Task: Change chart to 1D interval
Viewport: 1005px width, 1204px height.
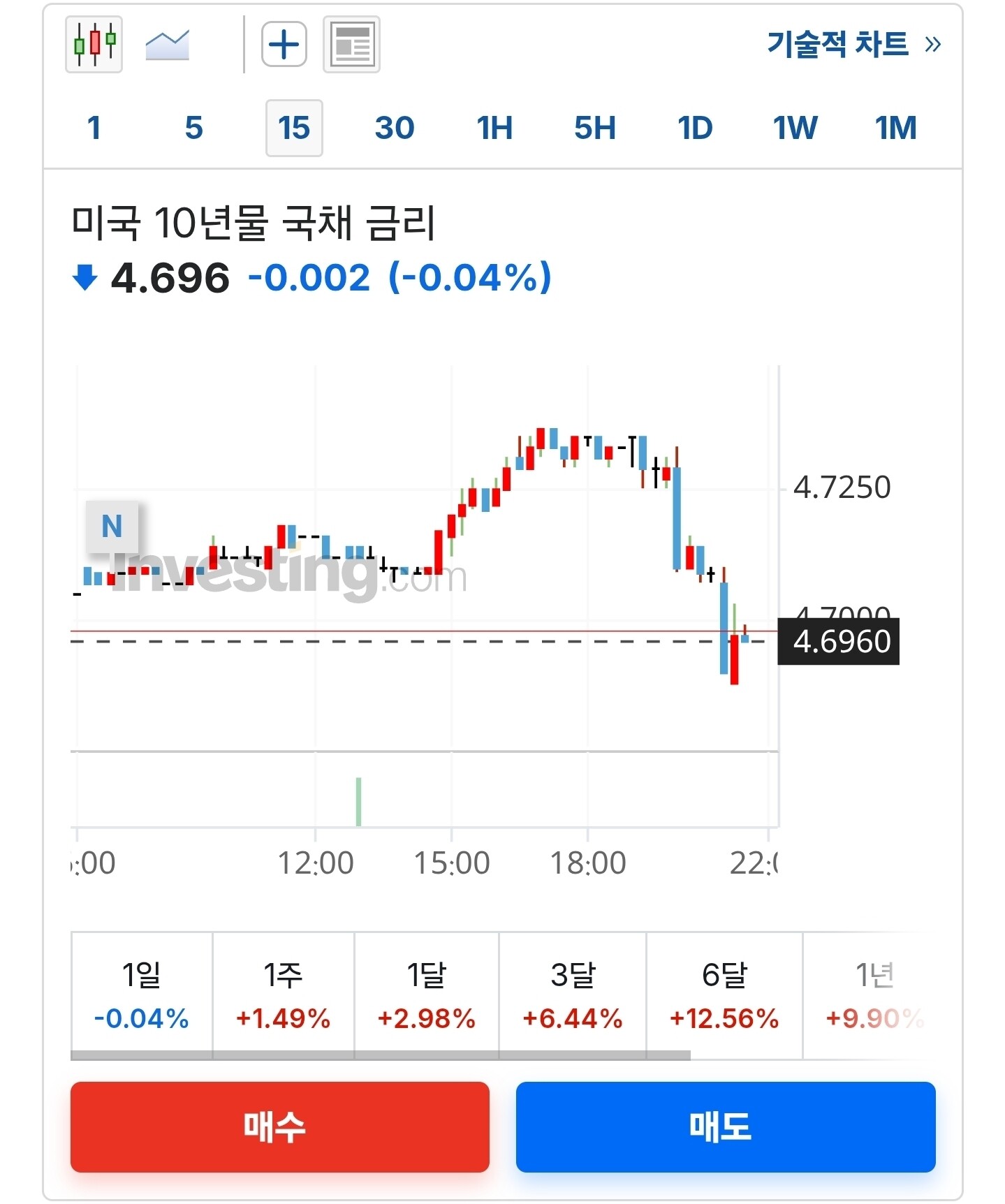Action: pyautogui.click(x=695, y=128)
